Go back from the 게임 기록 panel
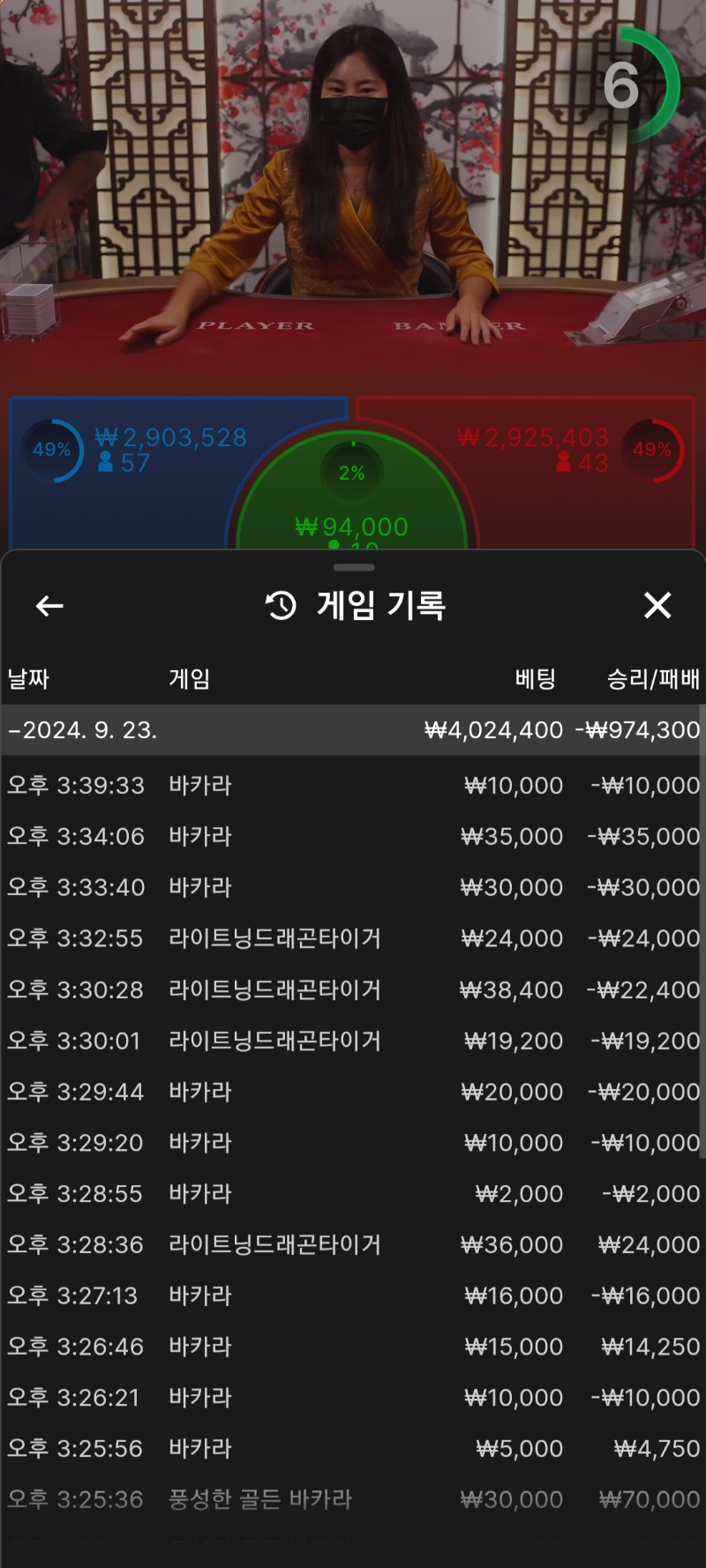 [49, 606]
